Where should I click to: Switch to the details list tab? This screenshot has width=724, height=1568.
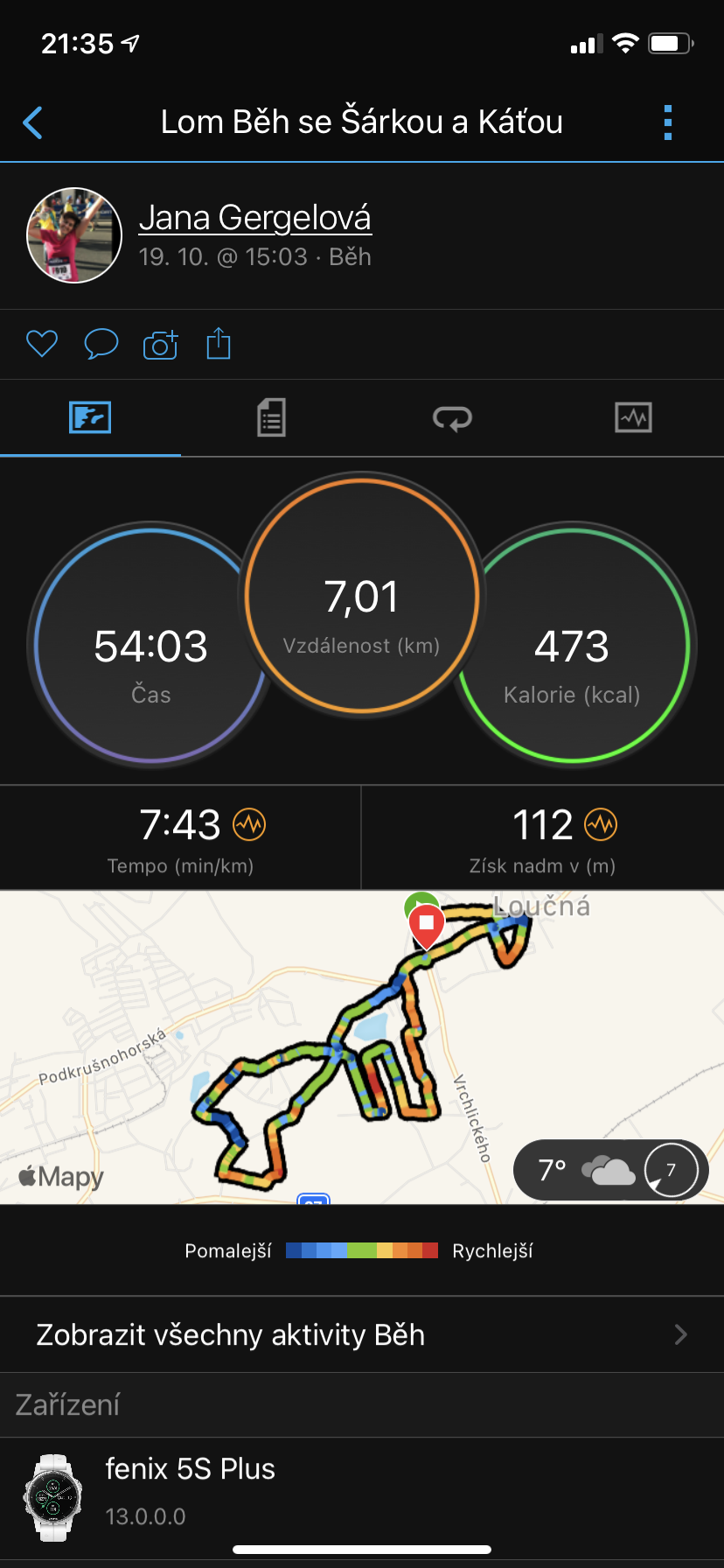(271, 417)
